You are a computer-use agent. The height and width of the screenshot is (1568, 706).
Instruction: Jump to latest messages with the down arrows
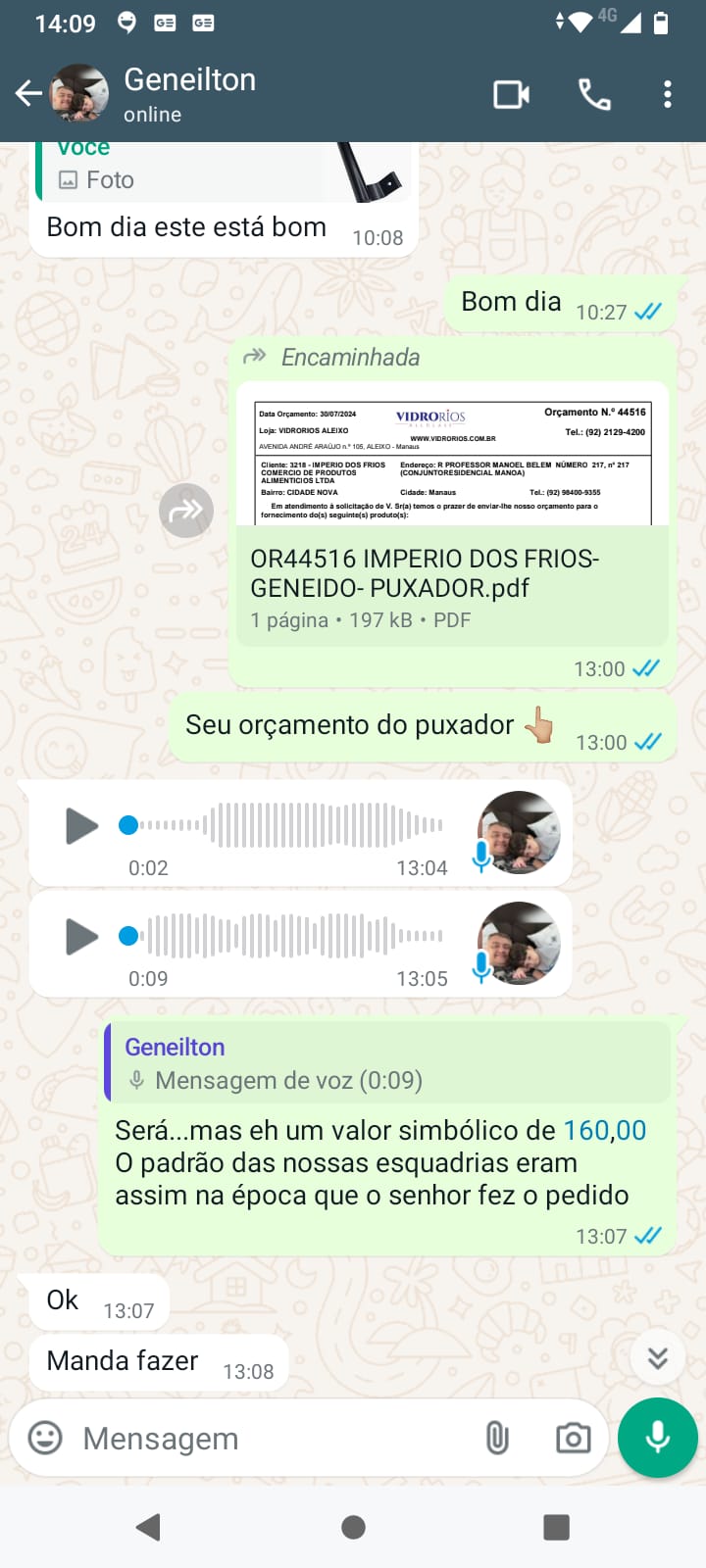pos(658,1358)
